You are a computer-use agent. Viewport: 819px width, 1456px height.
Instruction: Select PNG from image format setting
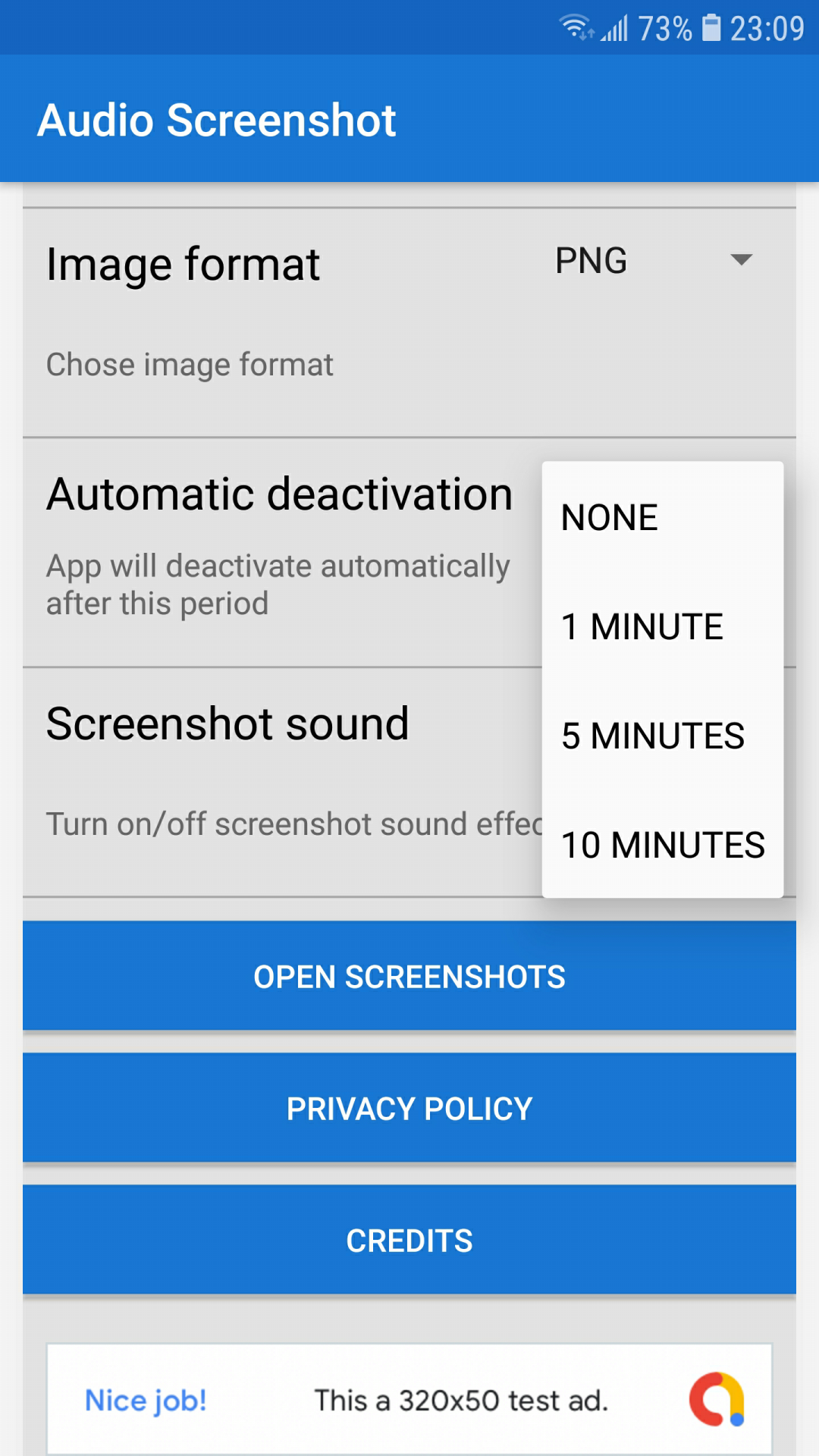pyautogui.click(x=591, y=260)
